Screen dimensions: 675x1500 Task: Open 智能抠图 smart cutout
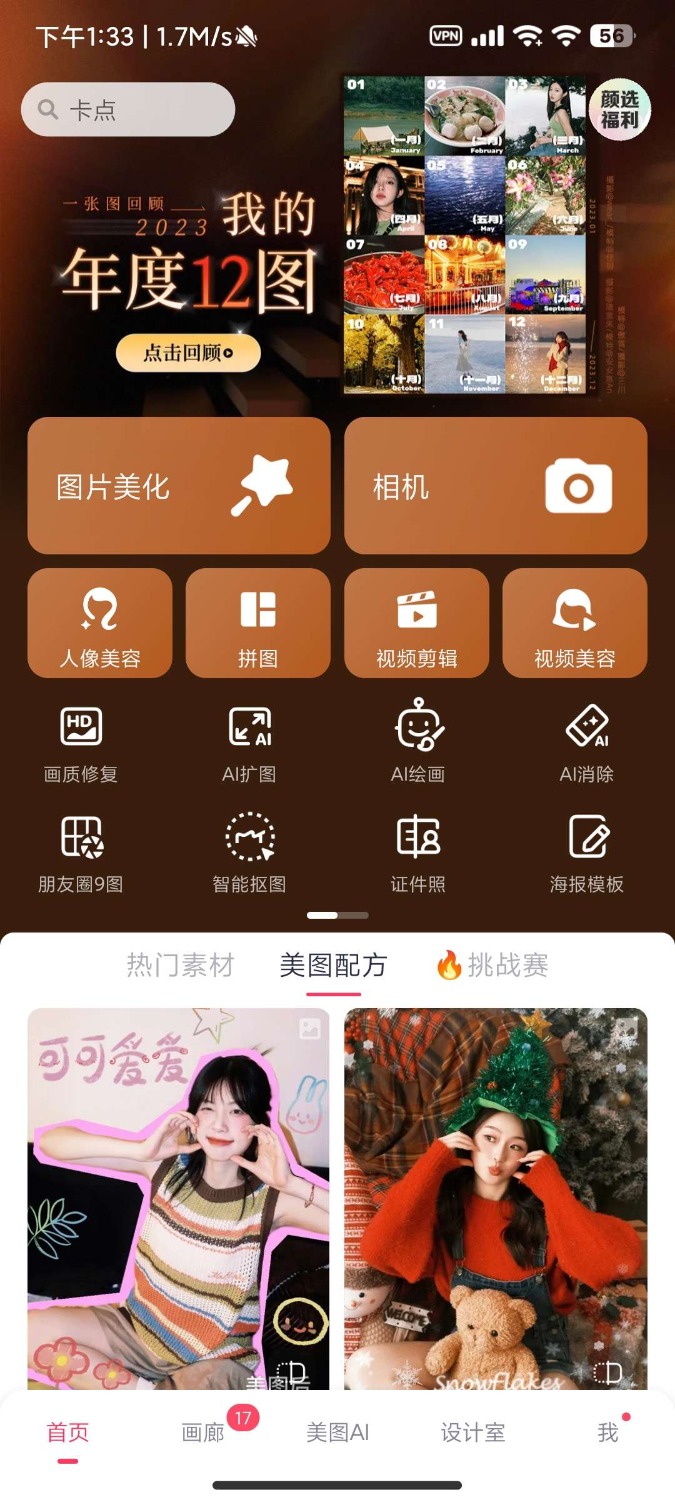coord(249,854)
